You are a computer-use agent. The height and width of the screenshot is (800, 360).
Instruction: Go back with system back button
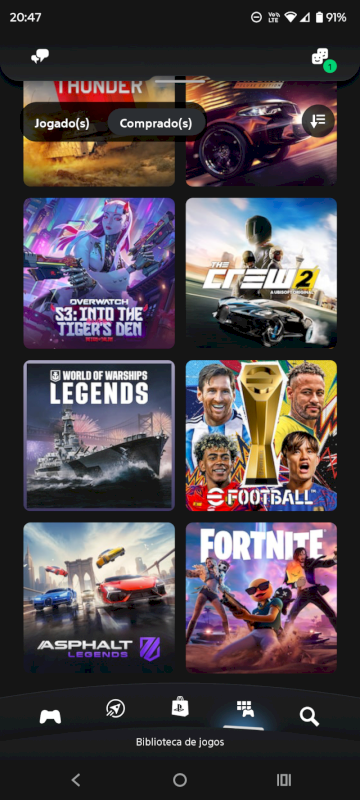pos(76,780)
